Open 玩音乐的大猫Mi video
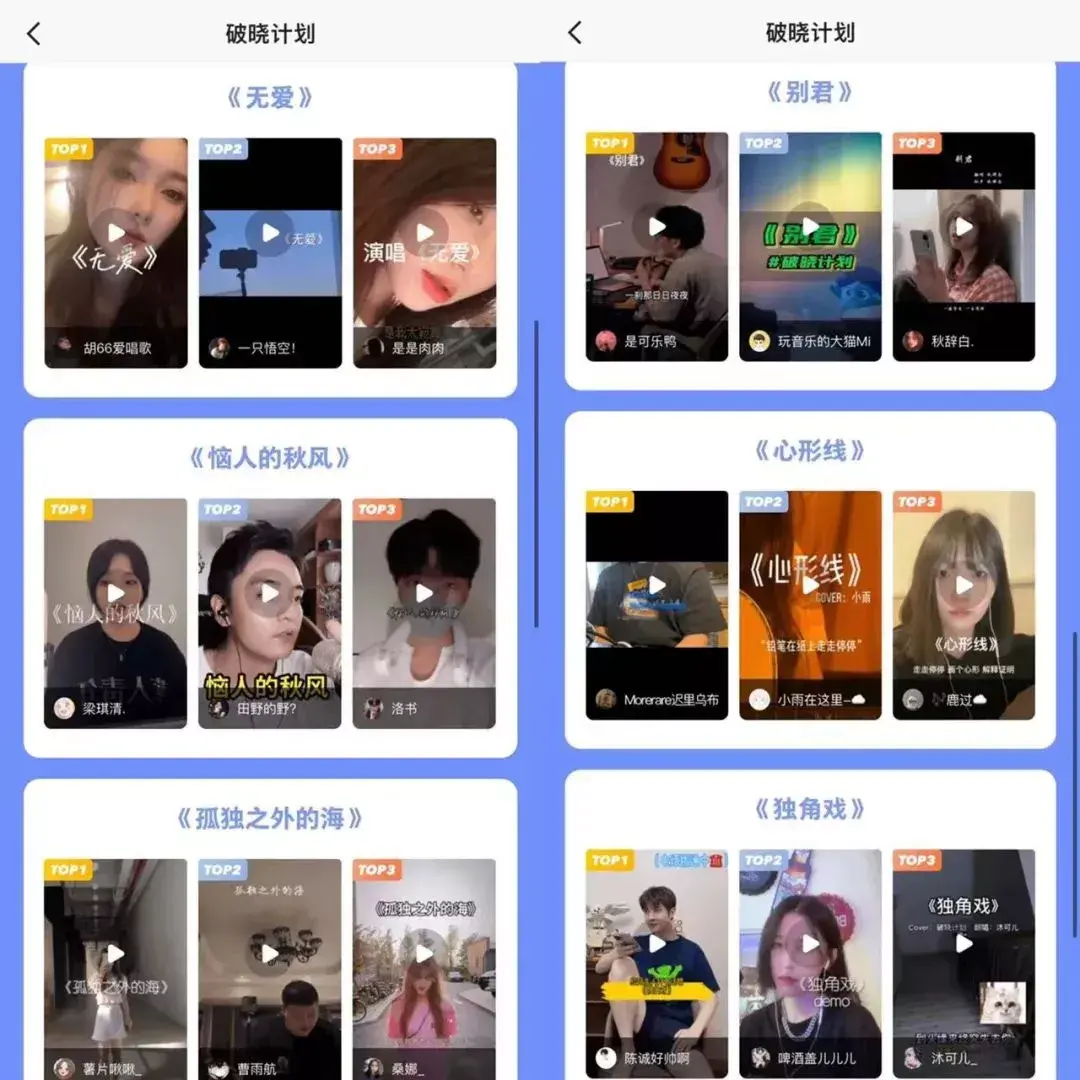Screen dimensions: 1080x1080 pos(810,227)
